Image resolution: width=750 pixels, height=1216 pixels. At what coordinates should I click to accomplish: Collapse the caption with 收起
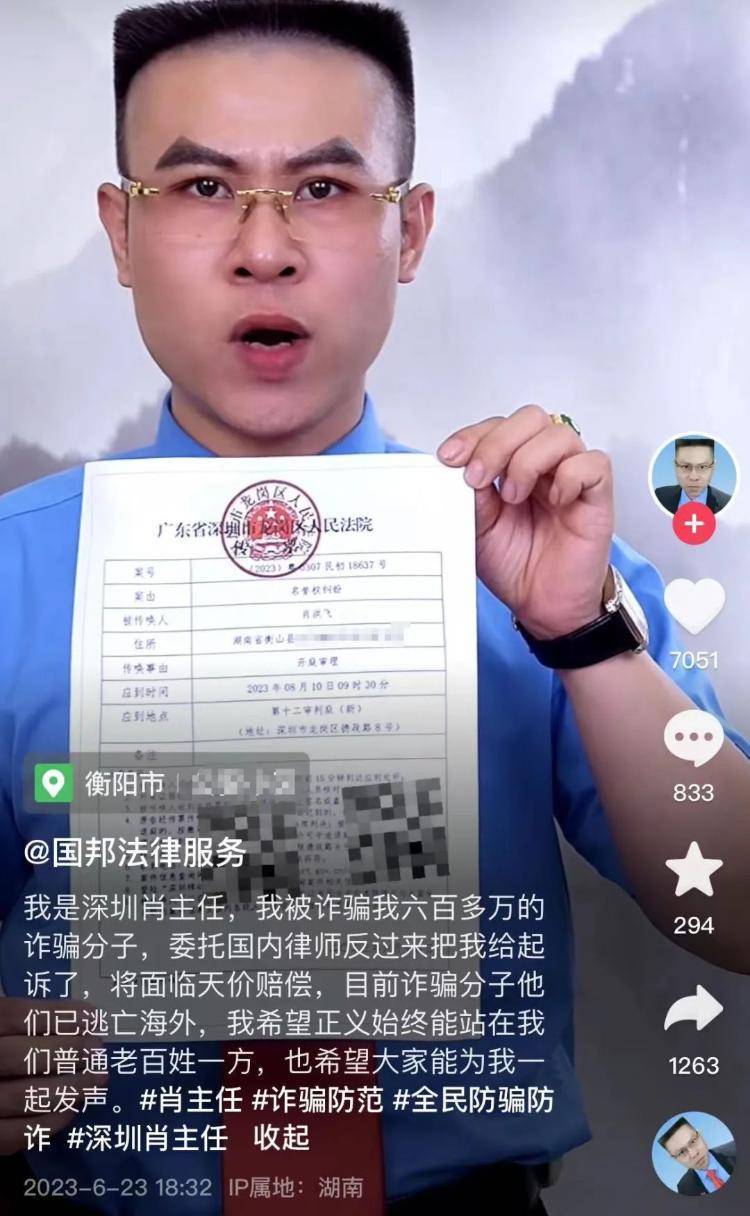[281, 1138]
